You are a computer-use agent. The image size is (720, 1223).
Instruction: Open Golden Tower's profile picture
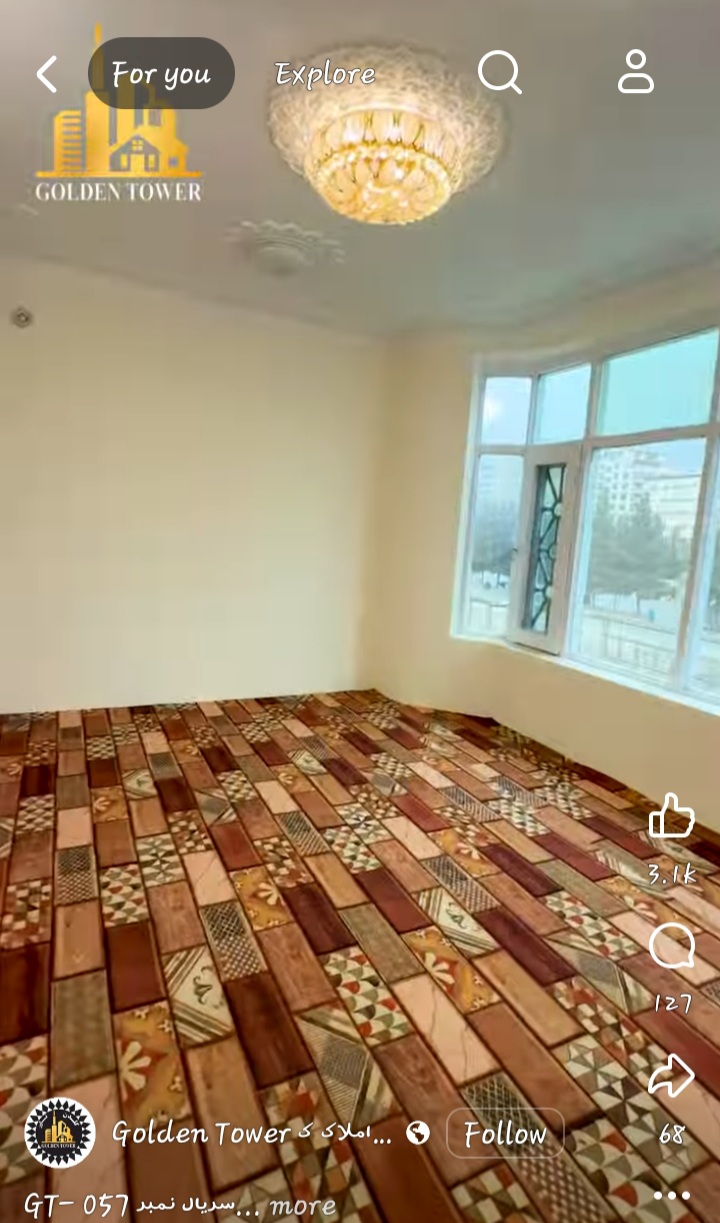pyautogui.click(x=60, y=1133)
